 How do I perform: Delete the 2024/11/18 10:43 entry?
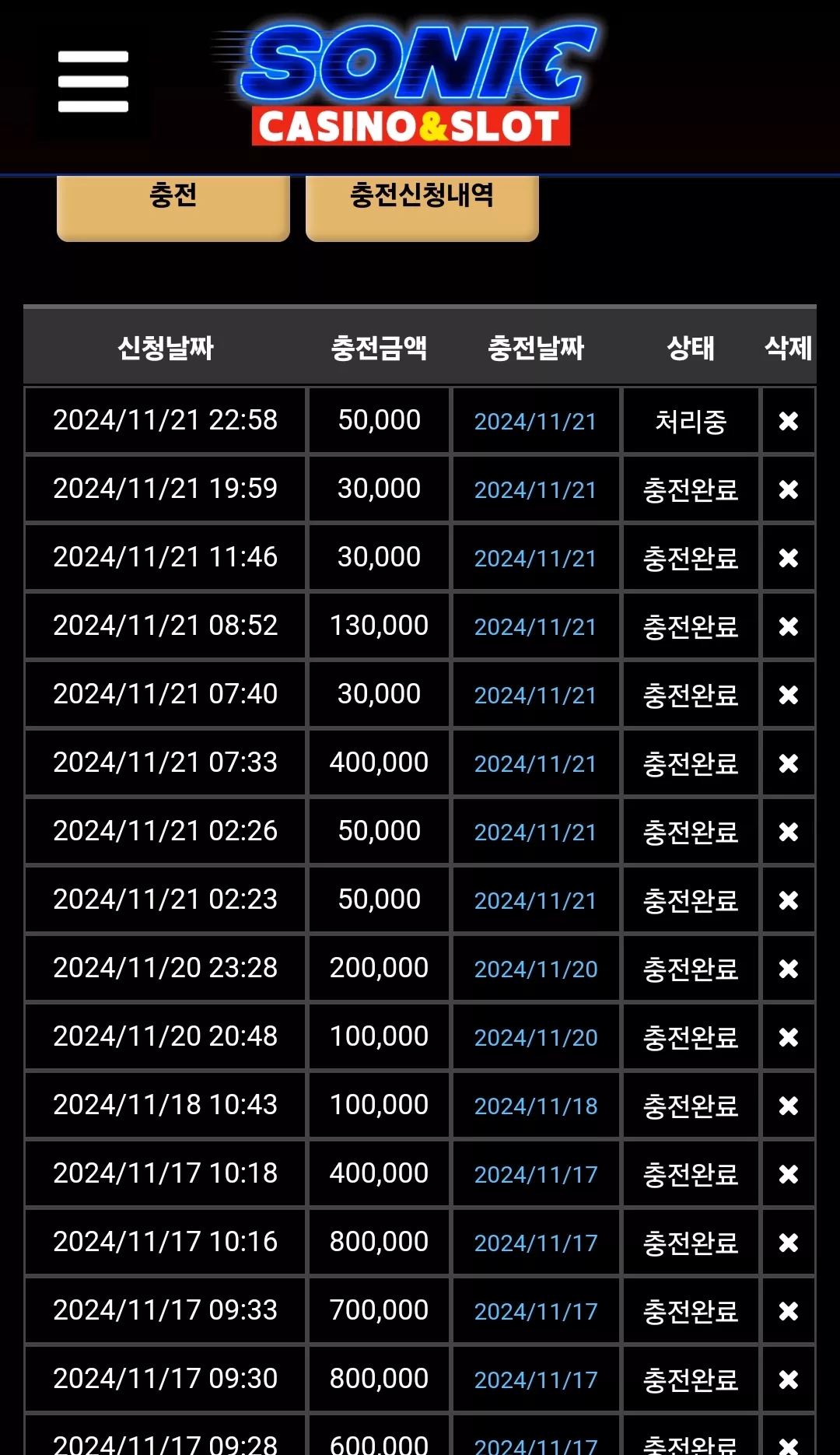[789, 1106]
